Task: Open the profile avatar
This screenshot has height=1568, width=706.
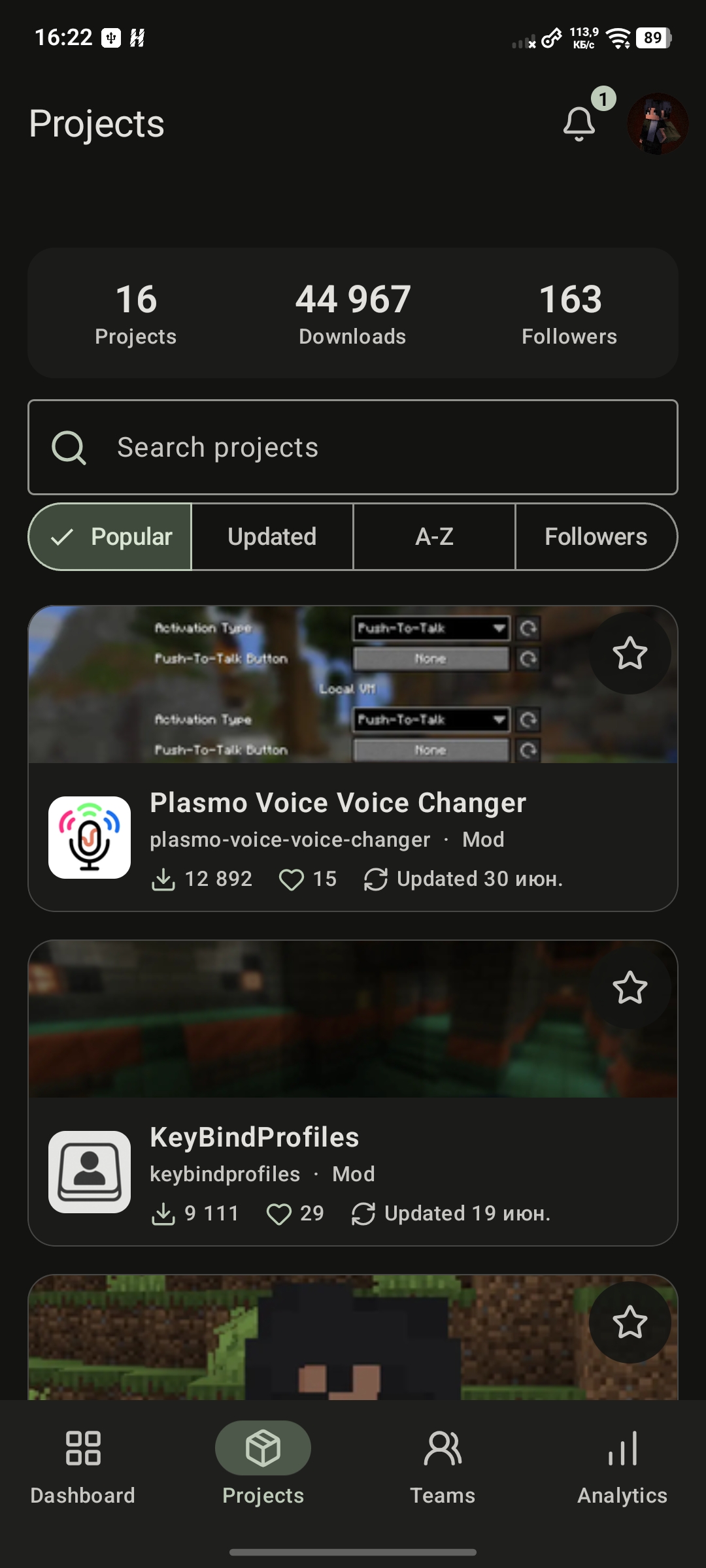Action: pos(658,123)
